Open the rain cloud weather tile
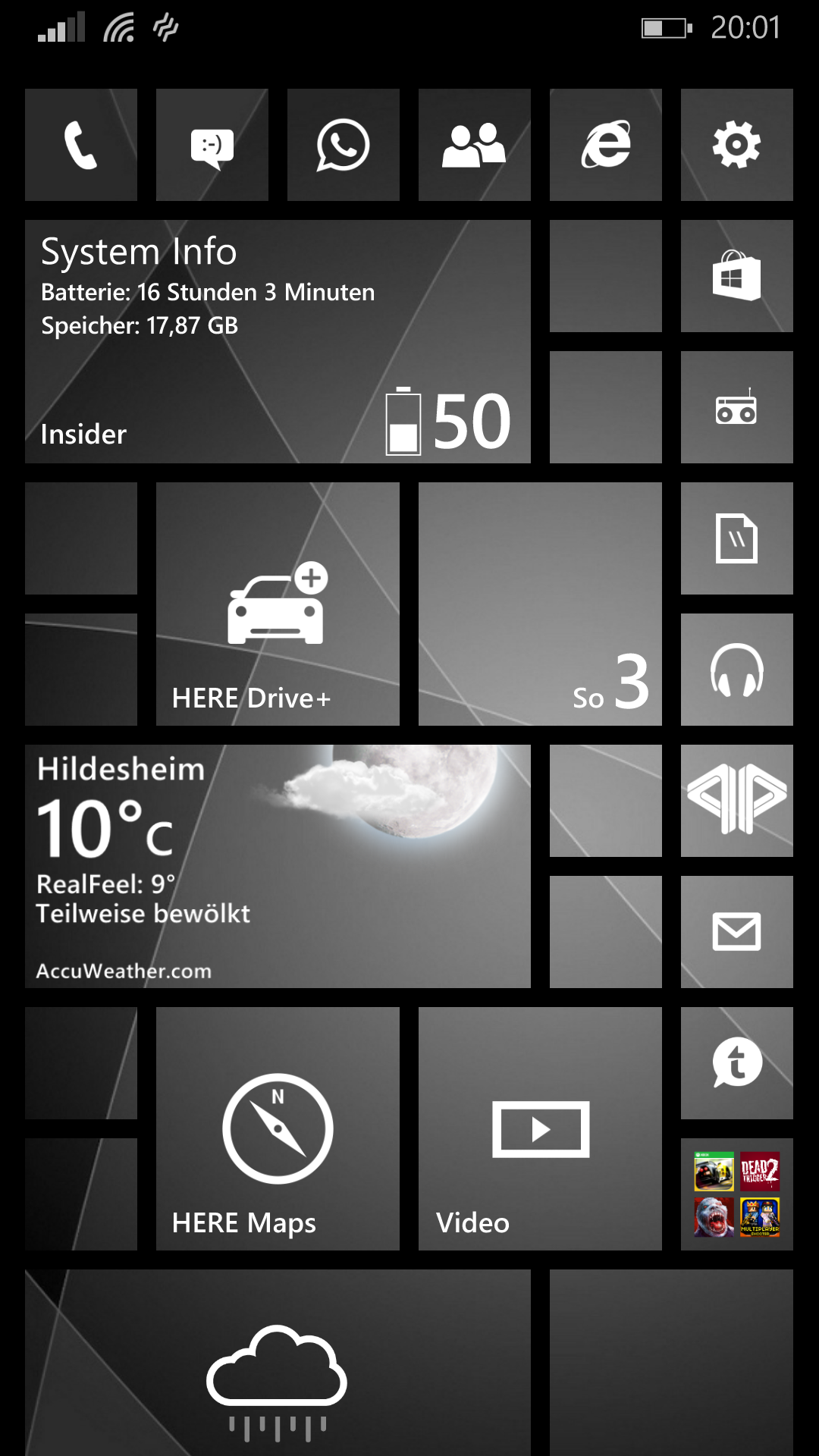Viewport: 819px width, 1456px height. (278, 1363)
